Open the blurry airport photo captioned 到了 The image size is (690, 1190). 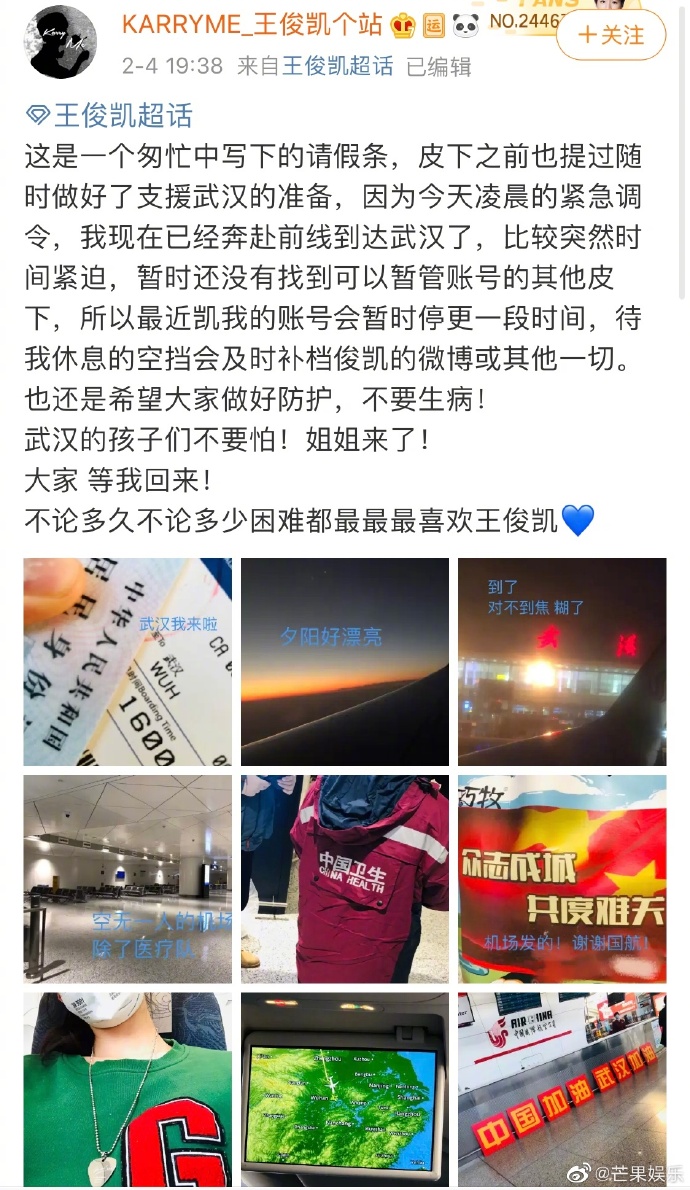point(561,662)
